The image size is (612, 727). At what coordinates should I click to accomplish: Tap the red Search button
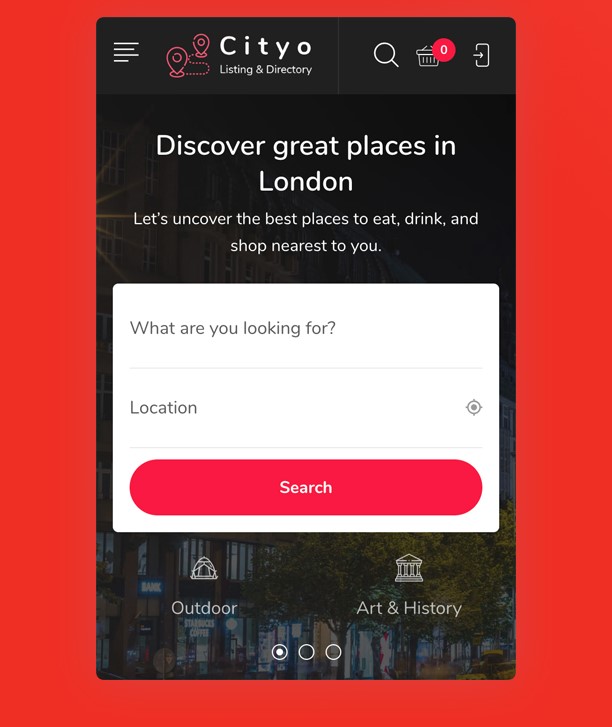pyautogui.click(x=305, y=487)
